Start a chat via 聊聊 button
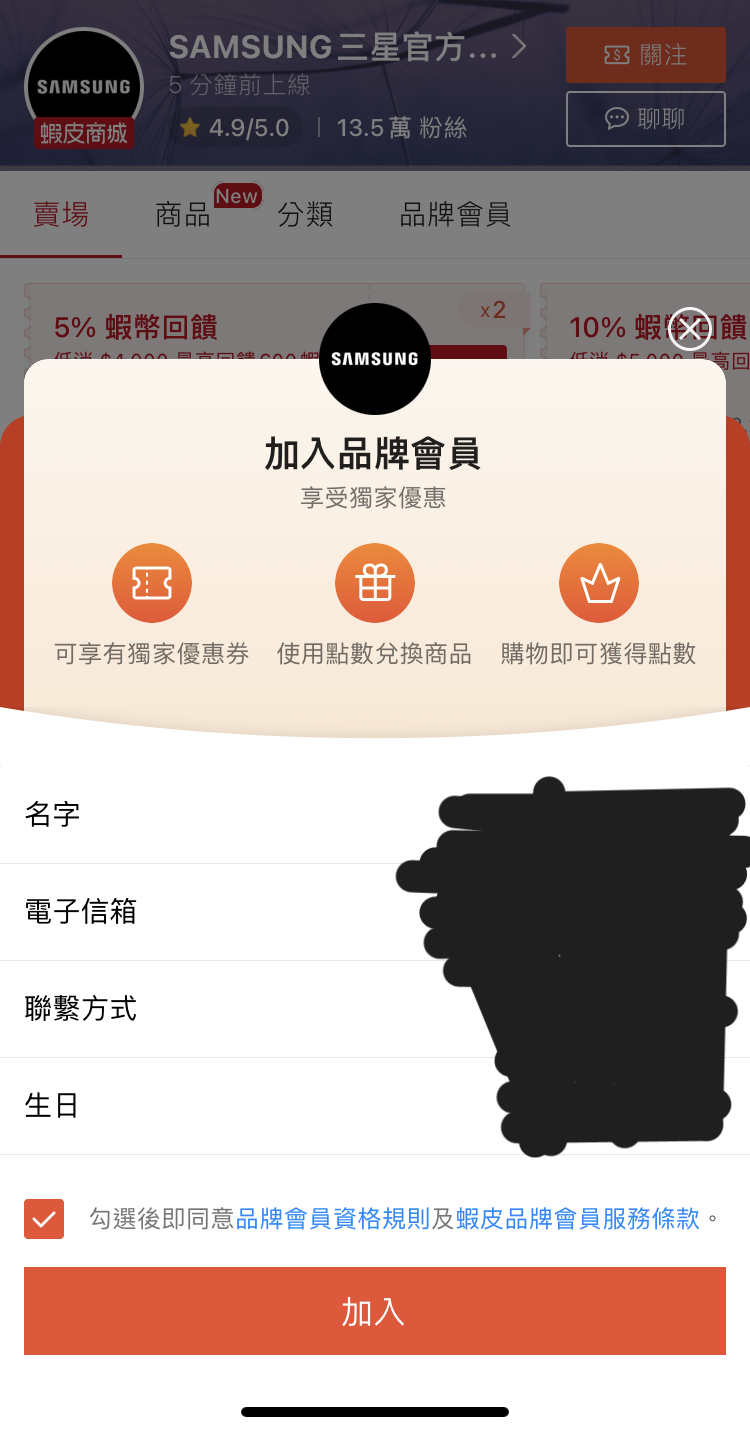The width and height of the screenshot is (750, 1433). pos(645,119)
